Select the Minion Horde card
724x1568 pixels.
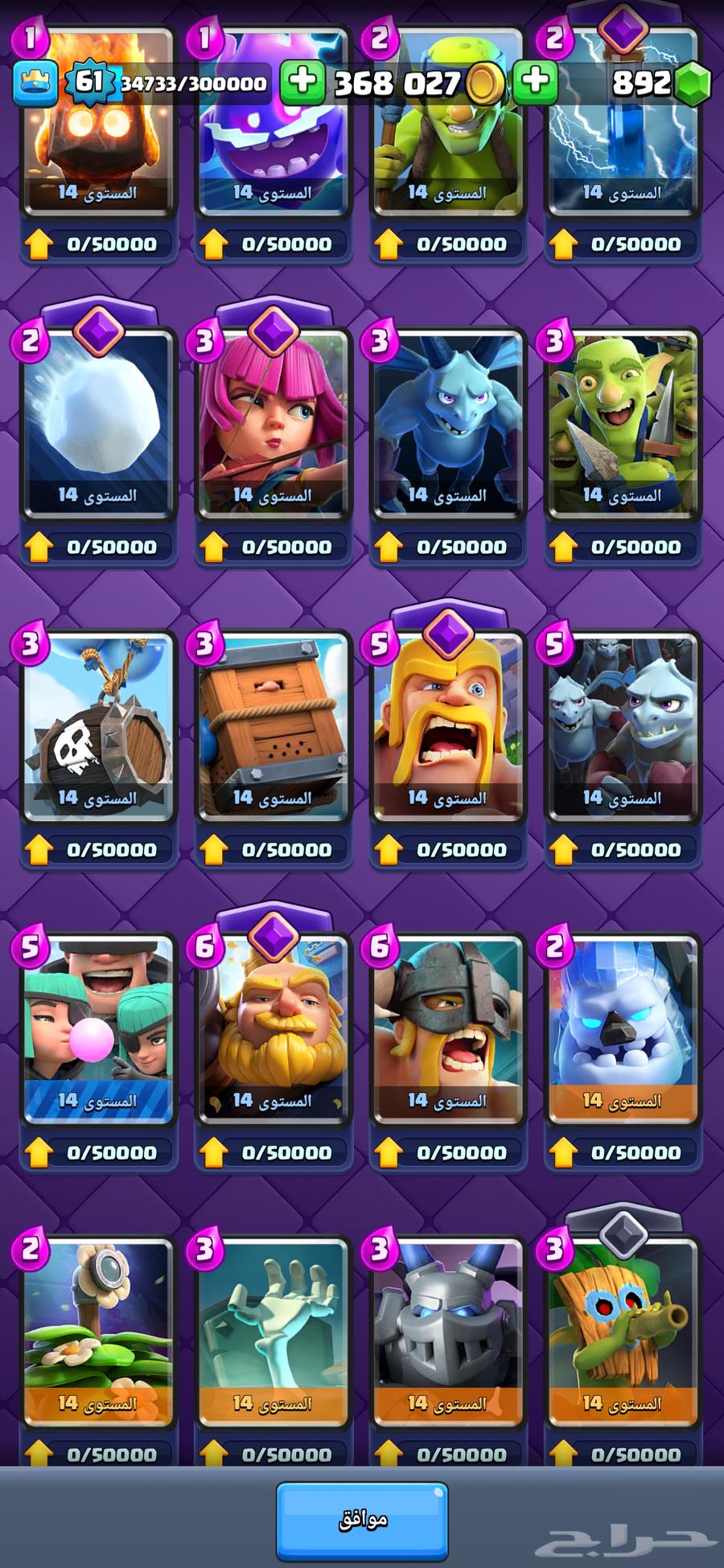click(x=622, y=725)
